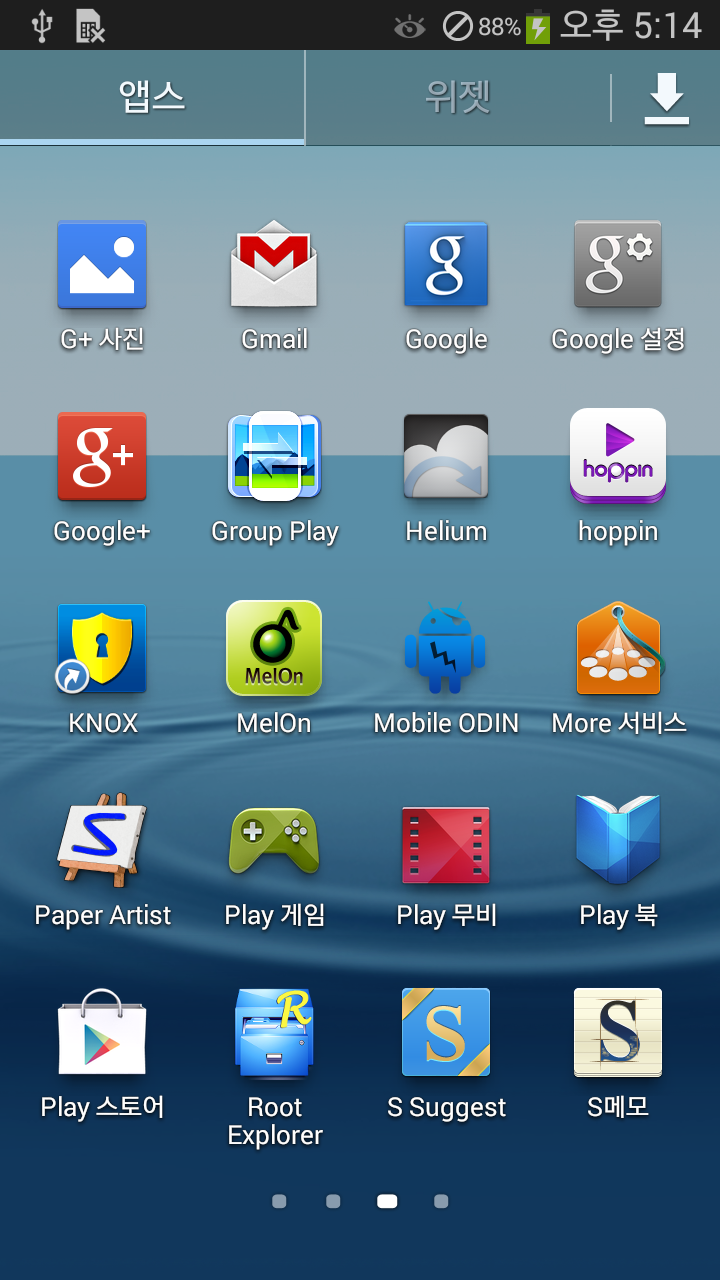Launch the Gmail app
Image resolution: width=720 pixels, height=1280 pixels.
[274, 266]
